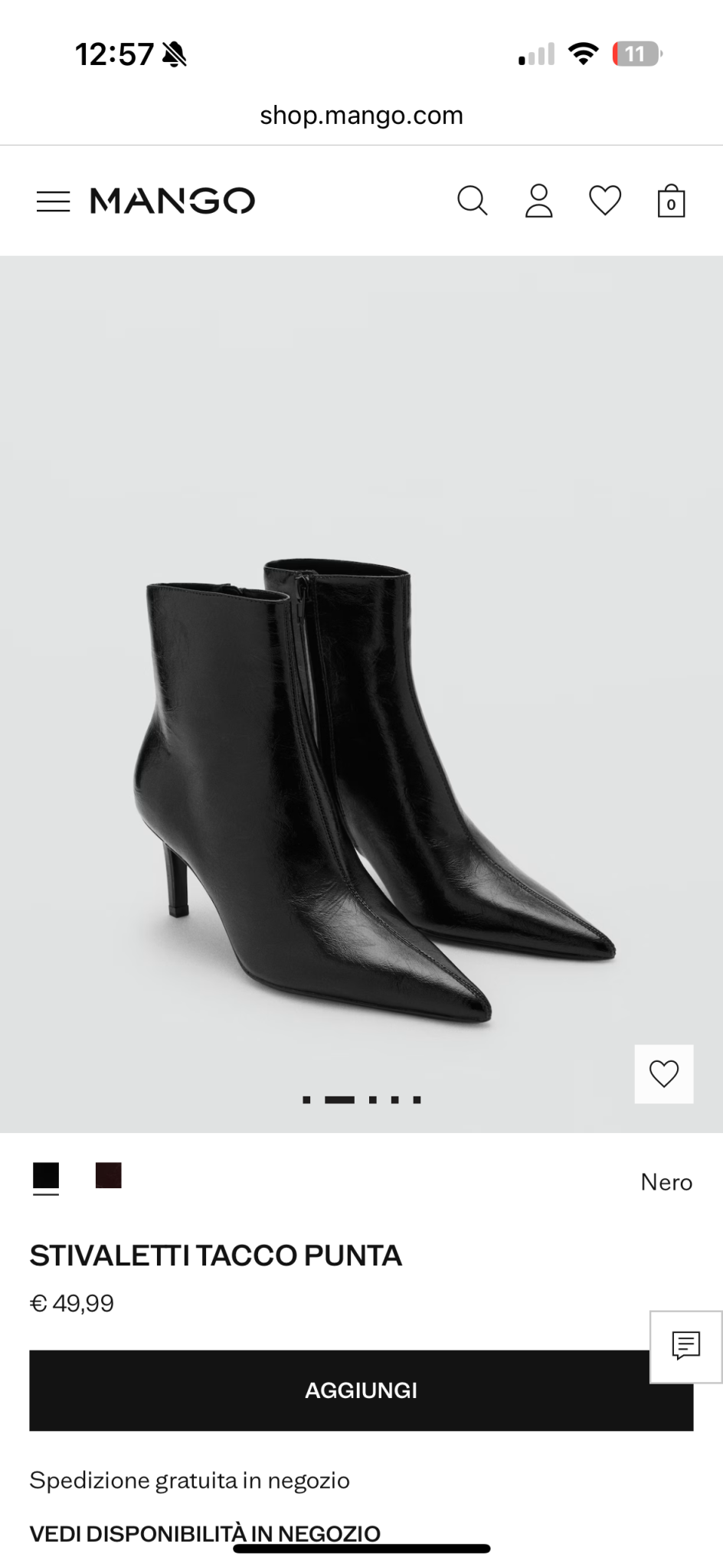Open the hamburger menu
This screenshot has height=1568, width=723.
pos(53,201)
